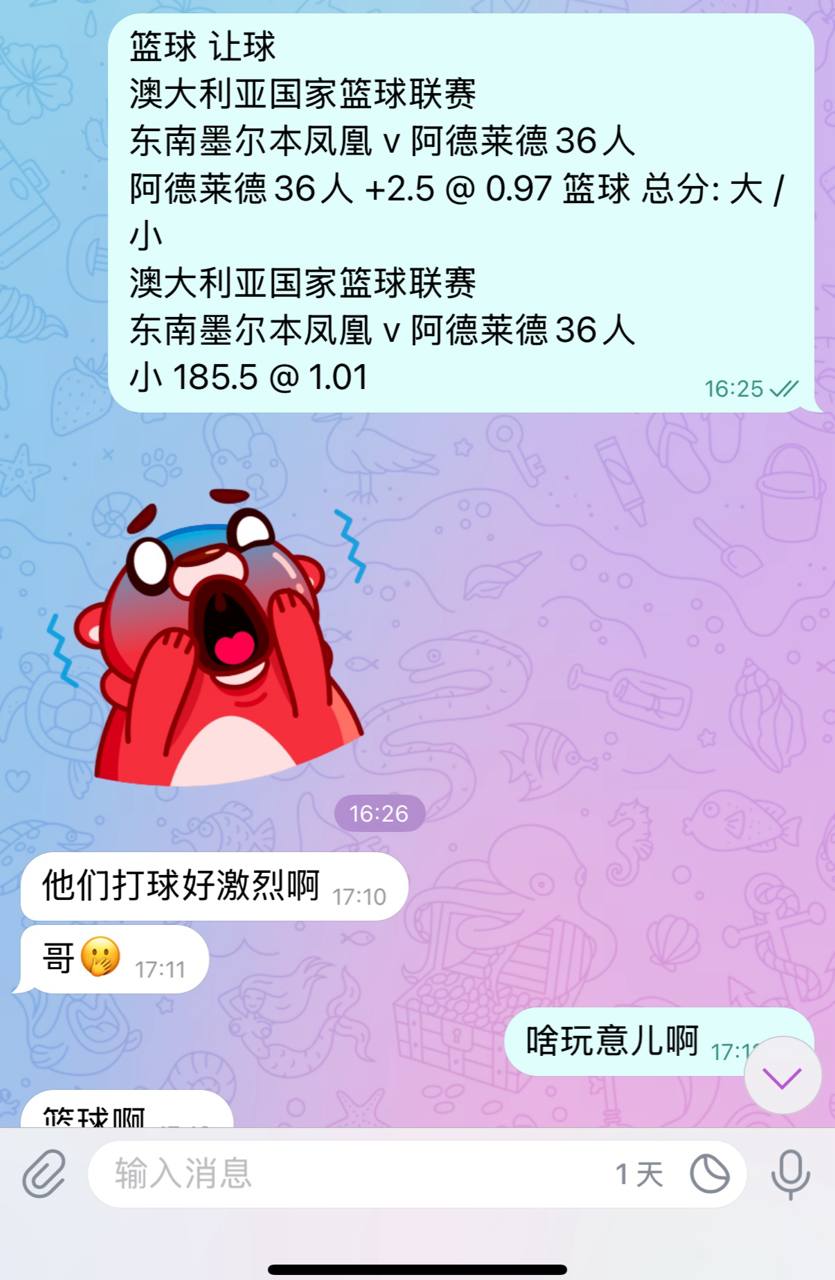
Task: Tap the attach file paperclip icon
Action: click(x=43, y=1173)
